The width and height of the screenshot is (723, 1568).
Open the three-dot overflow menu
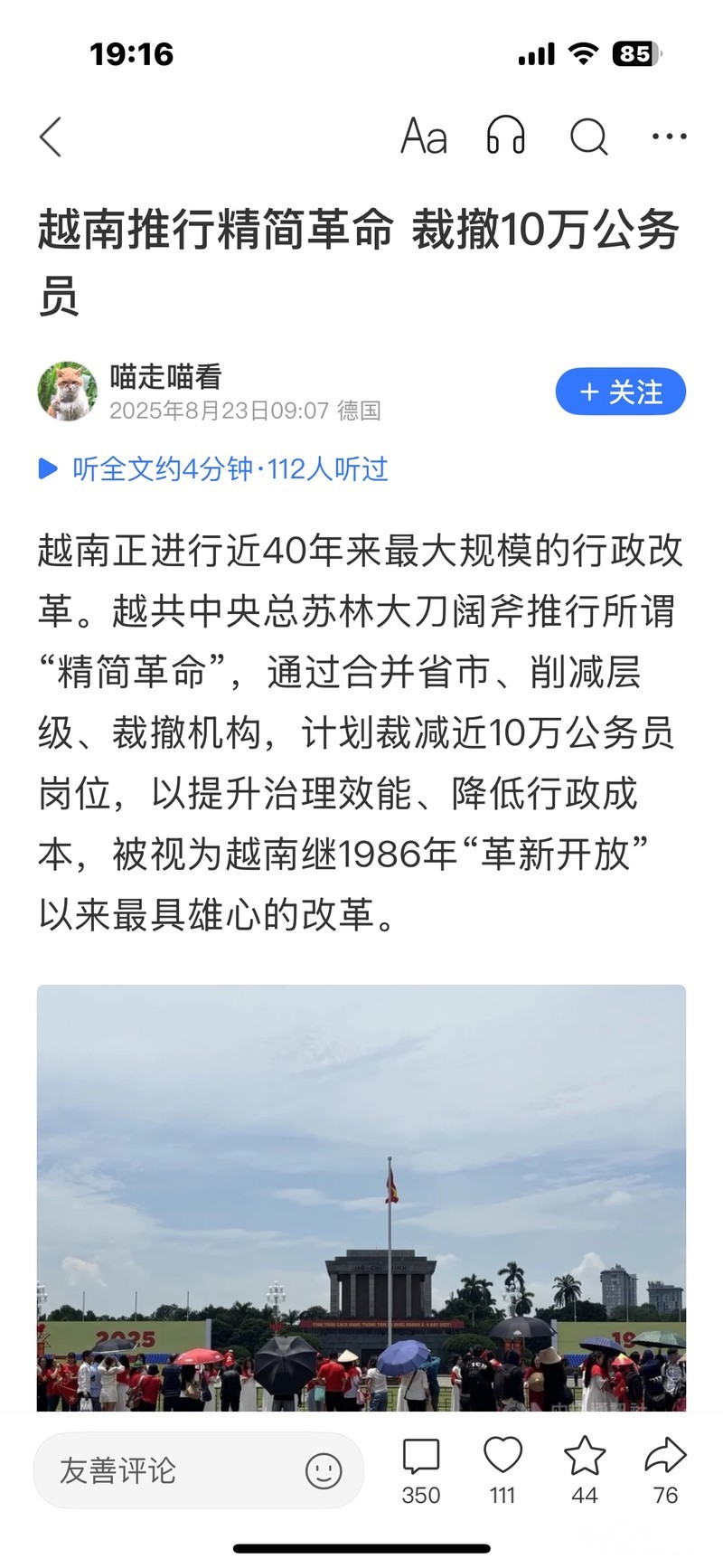pyautogui.click(x=669, y=137)
